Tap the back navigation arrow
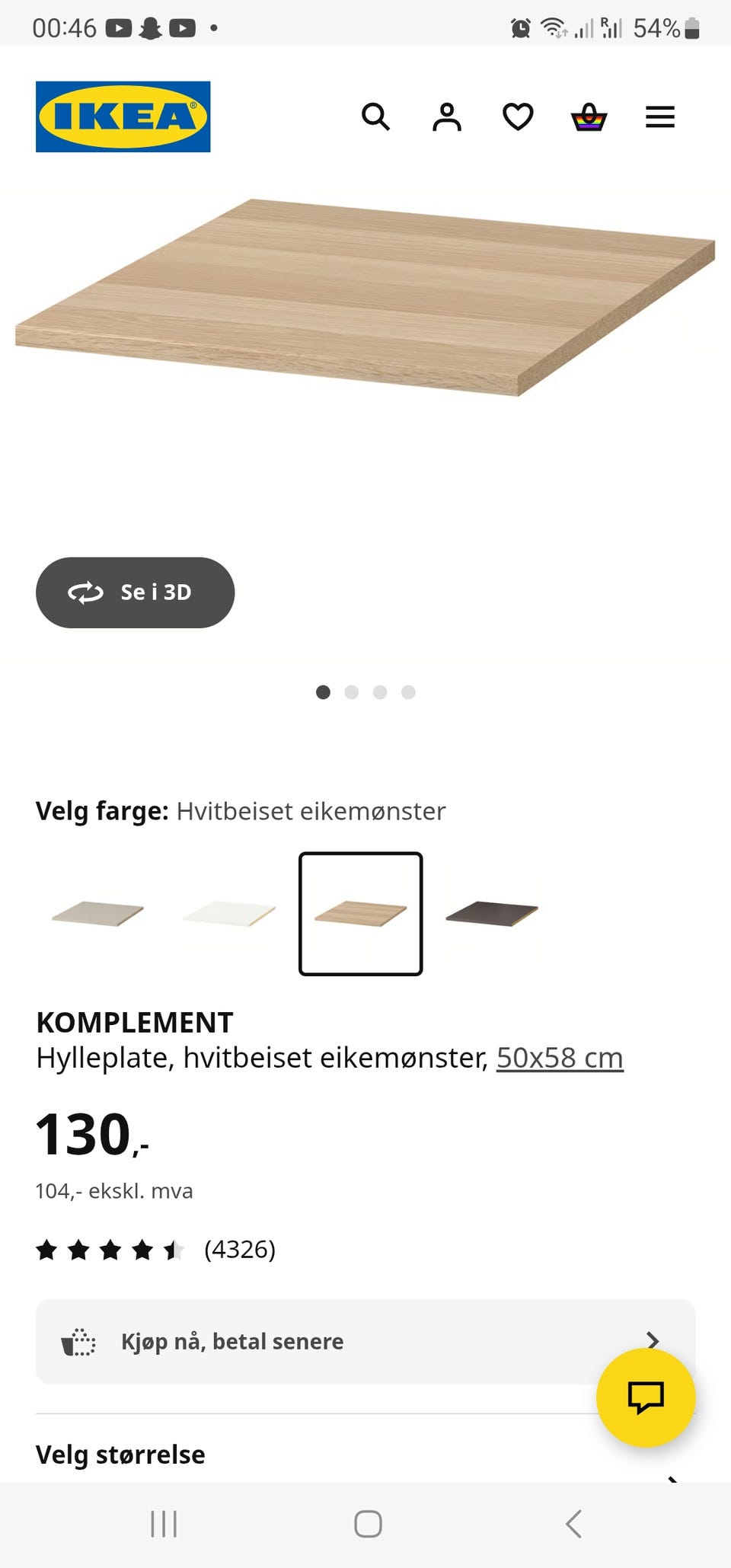Viewport: 731px width, 1568px height. pyautogui.click(x=573, y=1525)
